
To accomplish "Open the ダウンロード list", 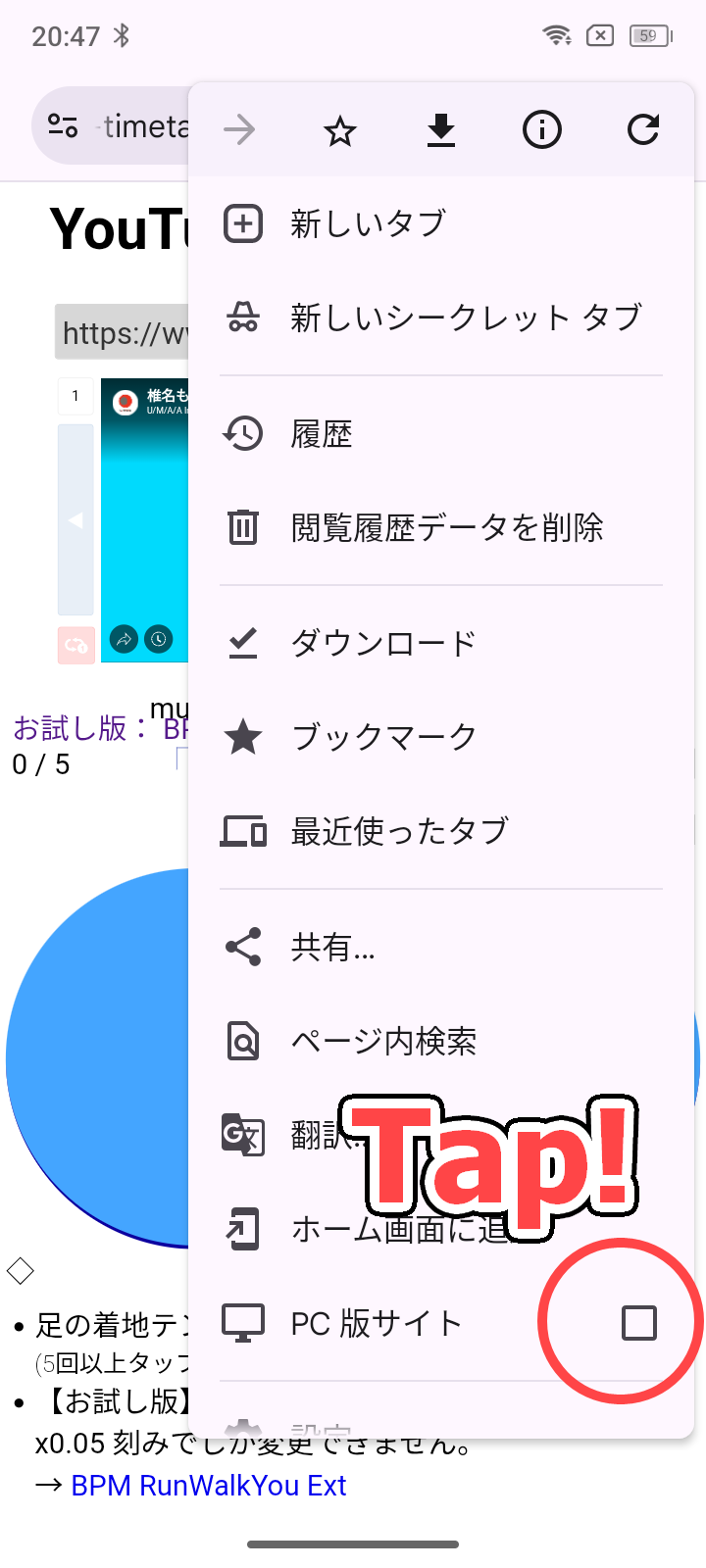I will 383,643.
